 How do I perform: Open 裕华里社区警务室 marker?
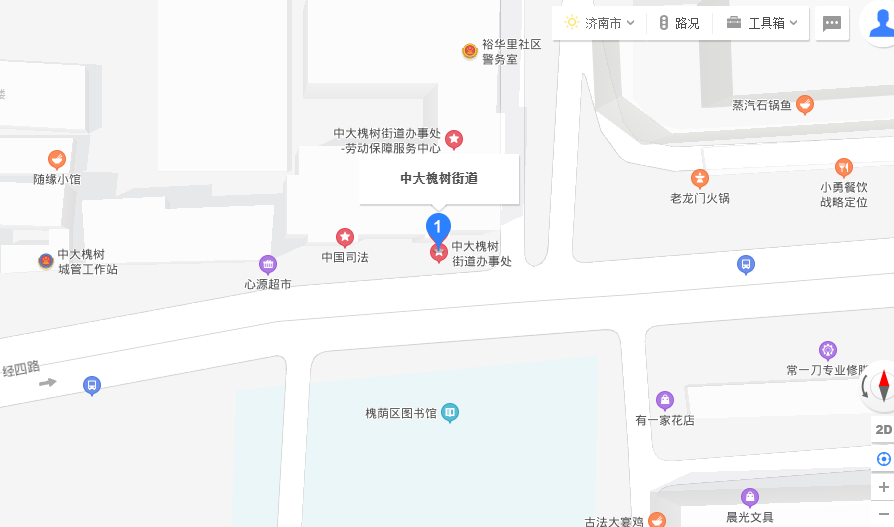[x=469, y=51]
